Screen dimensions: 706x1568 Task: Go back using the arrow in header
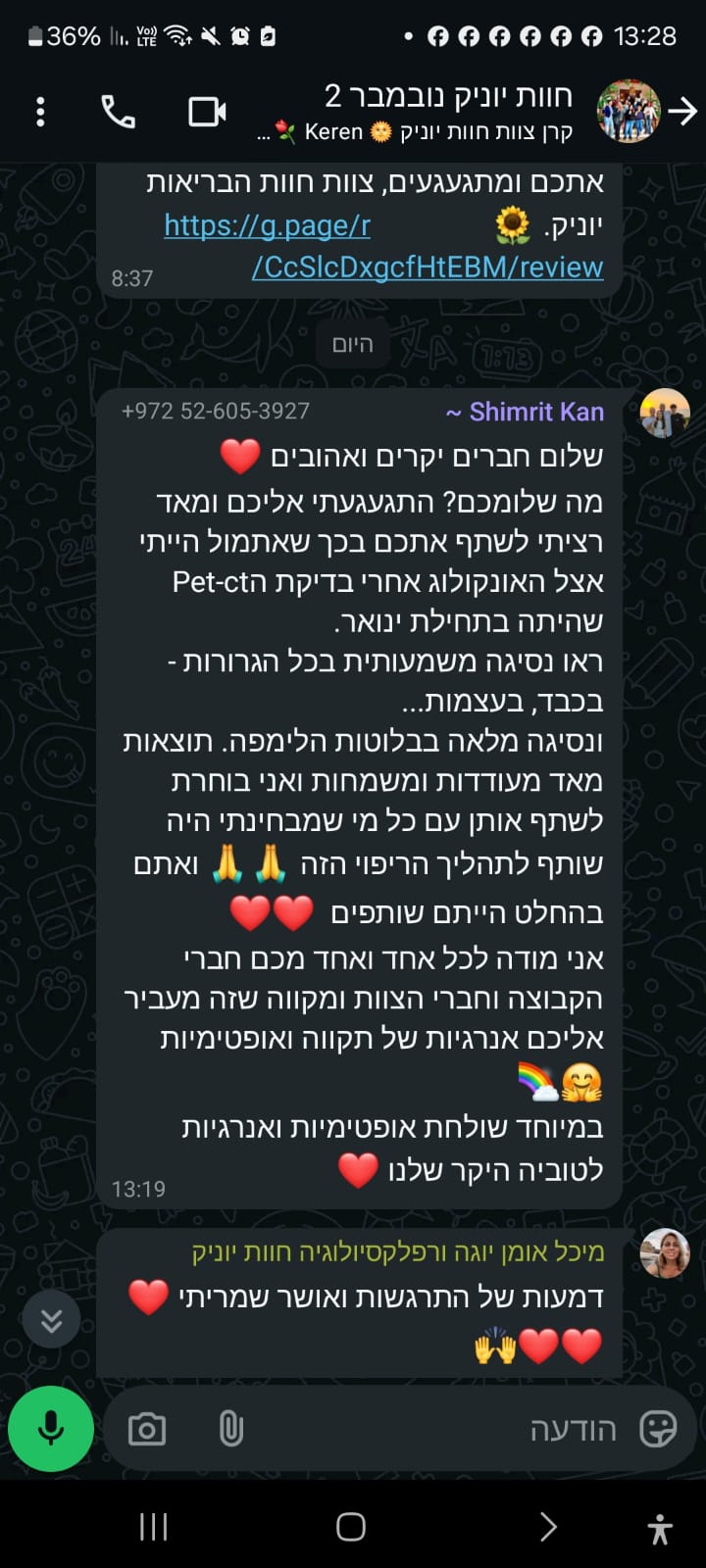(x=681, y=112)
